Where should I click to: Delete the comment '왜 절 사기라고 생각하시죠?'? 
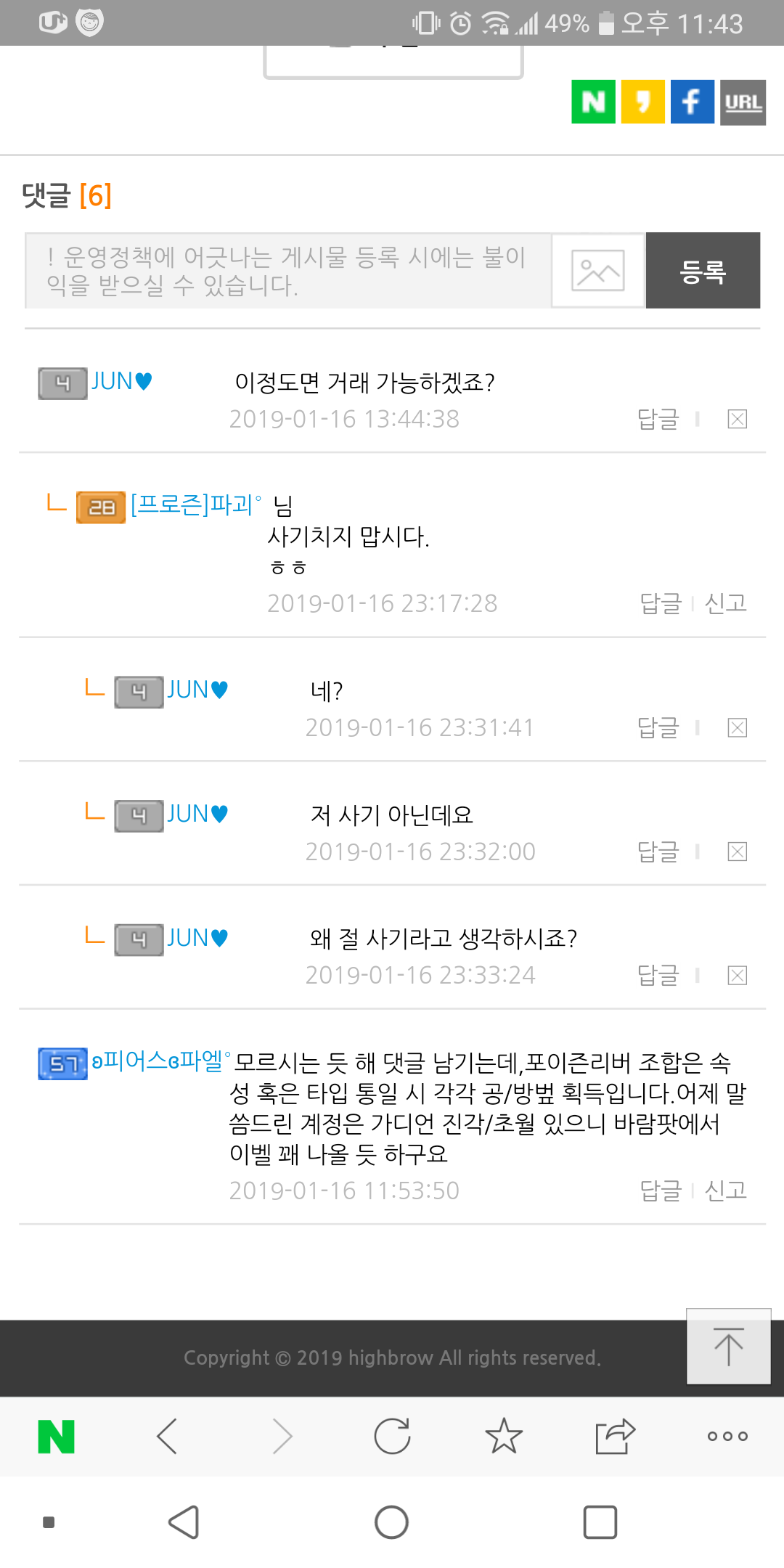737,975
